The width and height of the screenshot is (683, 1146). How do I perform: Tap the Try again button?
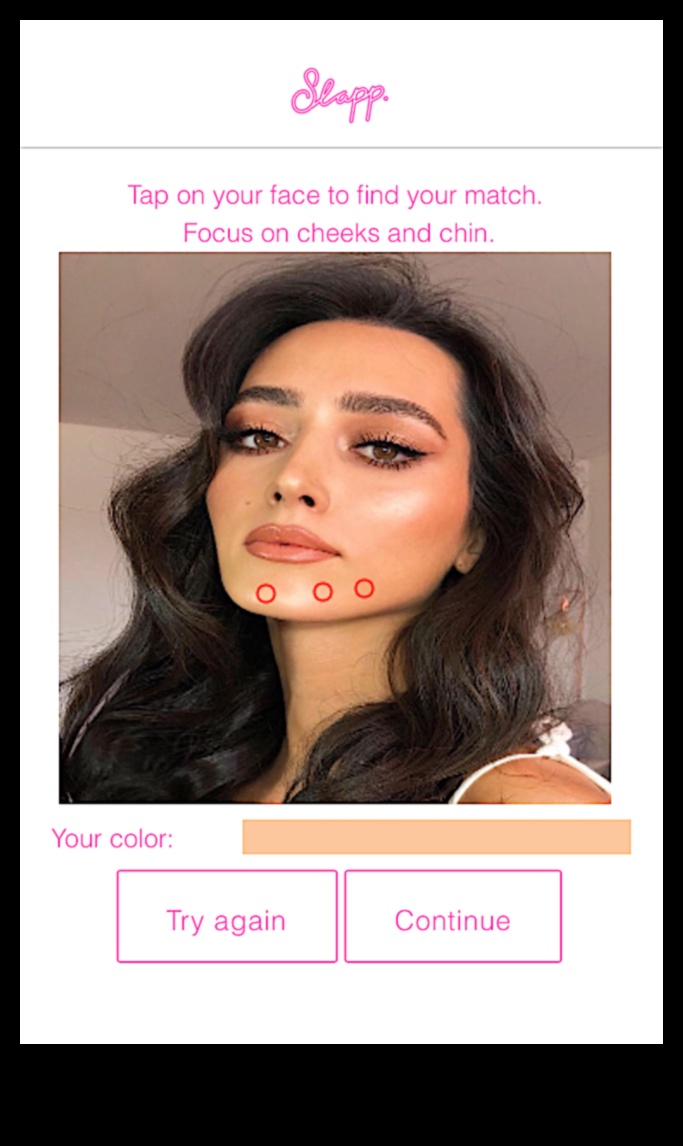227,917
